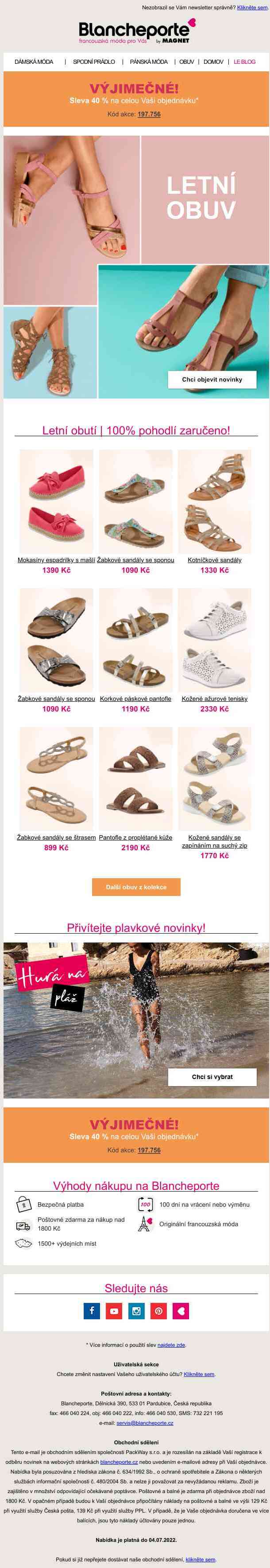Tap 'Další obuv z kolekce' button
The image size is (270, 1568).
point(135,887)
